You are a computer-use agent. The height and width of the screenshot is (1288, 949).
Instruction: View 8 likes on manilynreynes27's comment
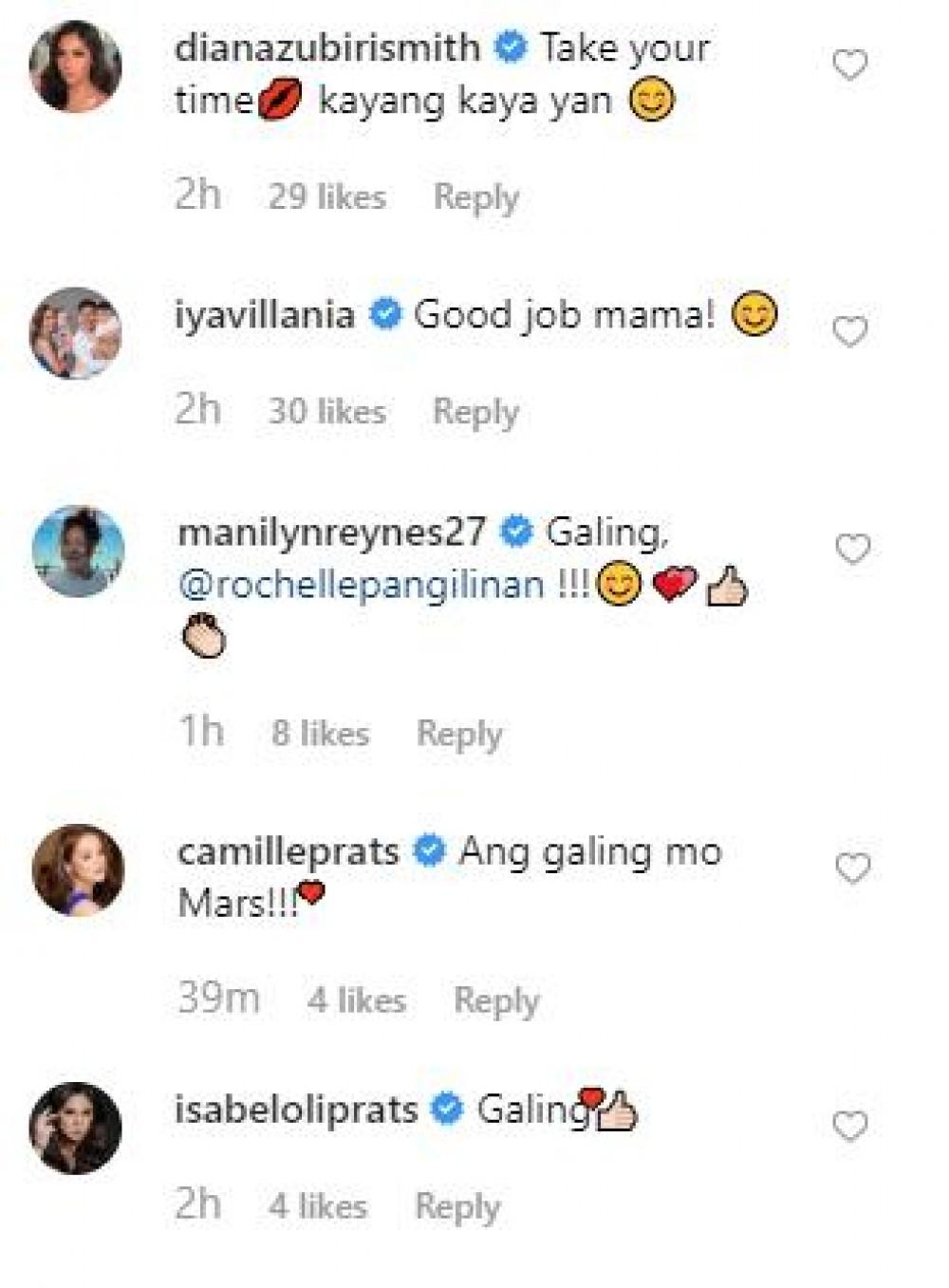[x=320, y=734]
